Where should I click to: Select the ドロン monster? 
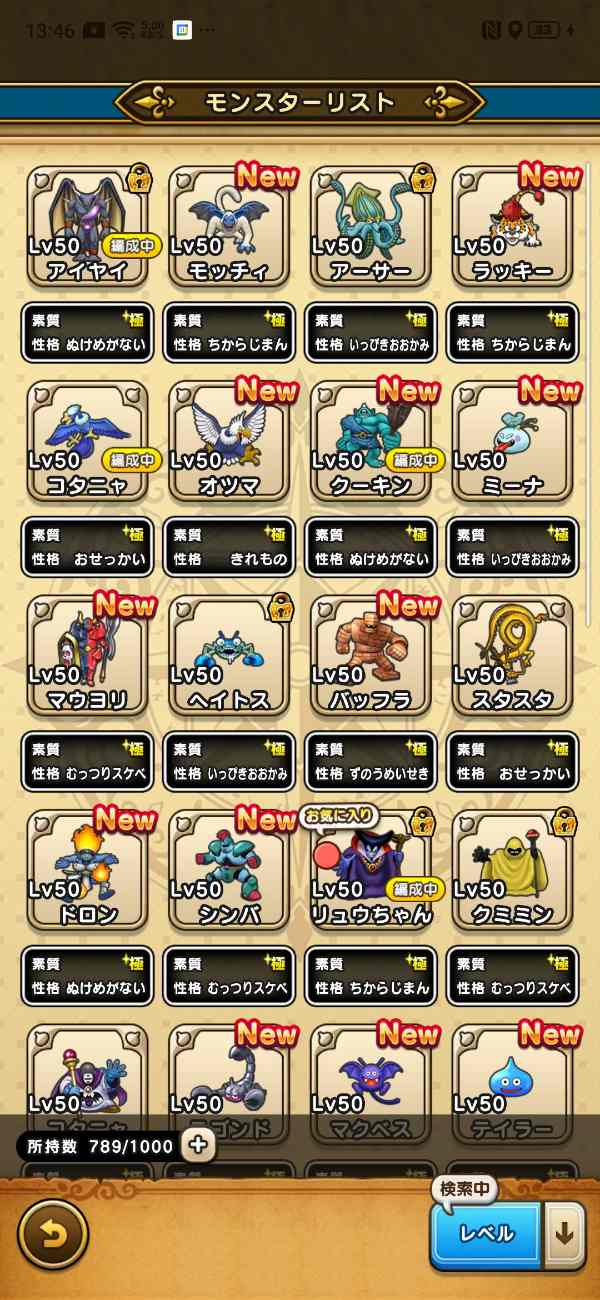[x=88, y=869]
